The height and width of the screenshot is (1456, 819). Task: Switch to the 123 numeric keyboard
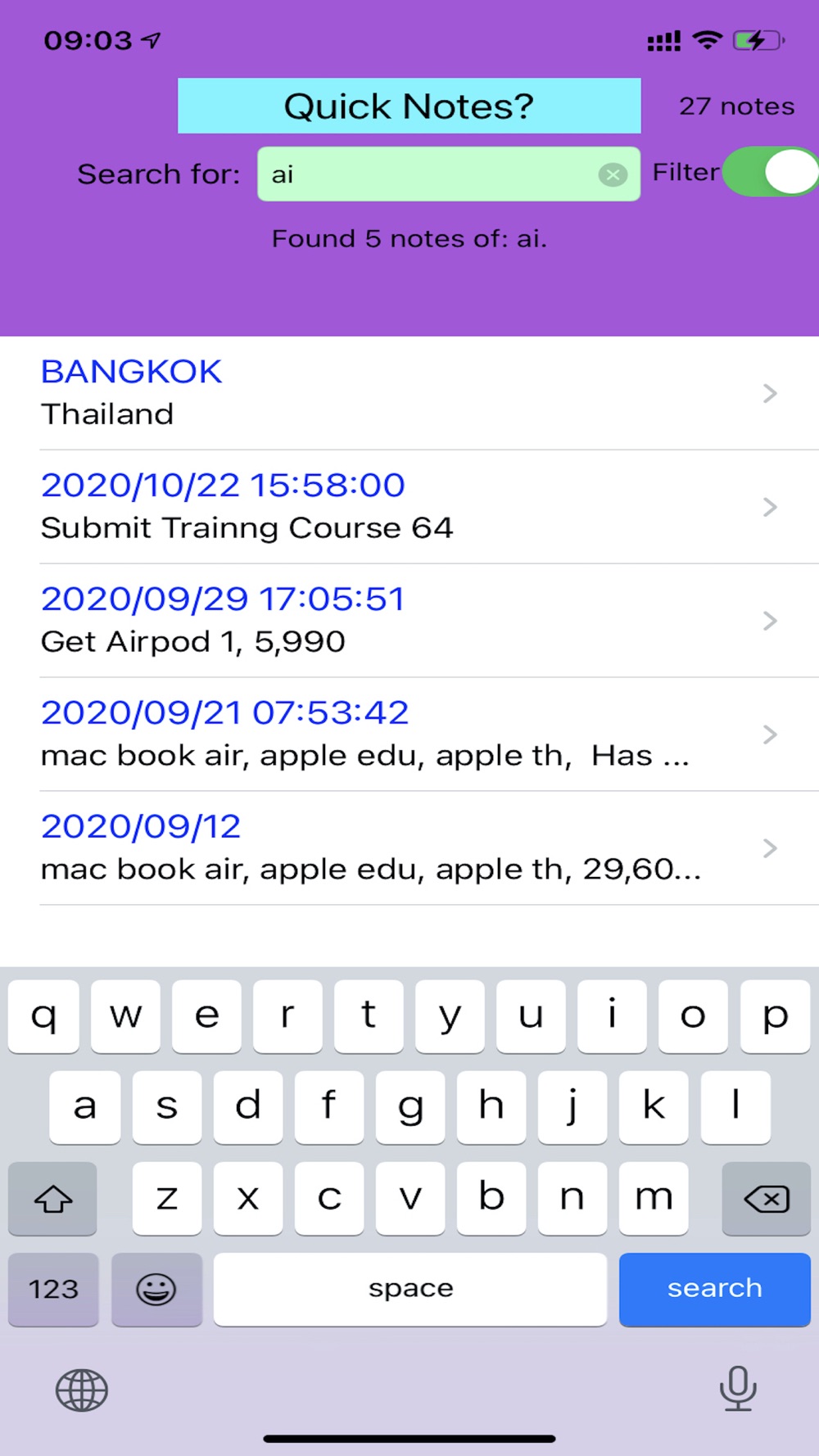point(53,1289)
